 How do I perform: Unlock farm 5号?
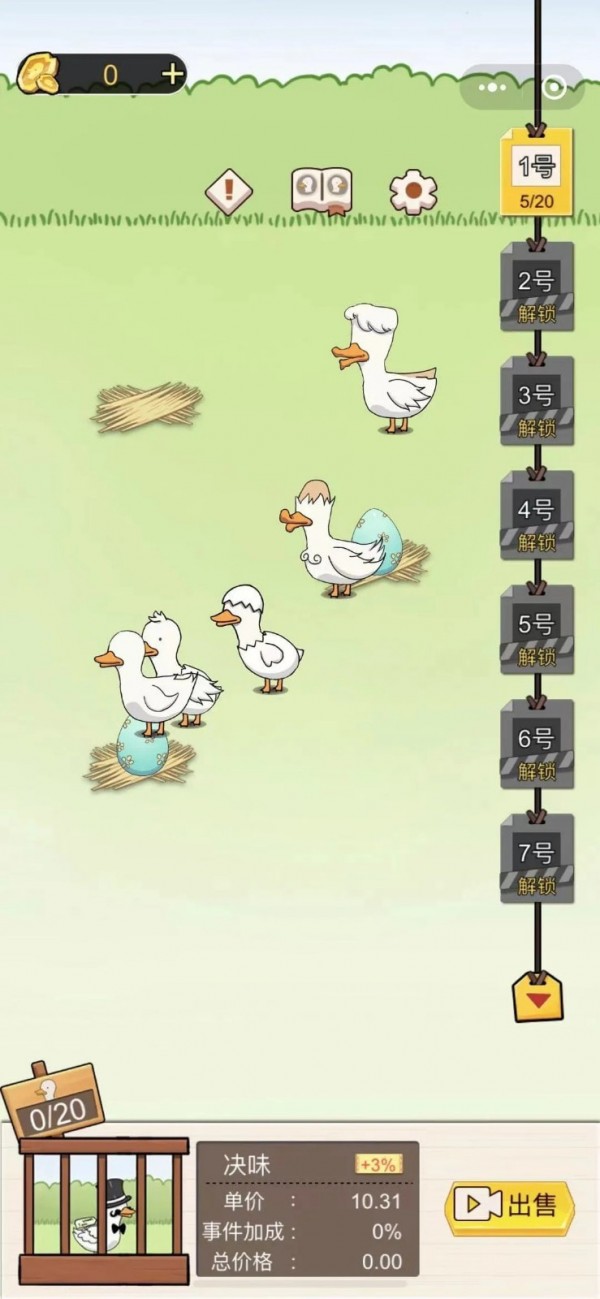[x=537, y=630]
